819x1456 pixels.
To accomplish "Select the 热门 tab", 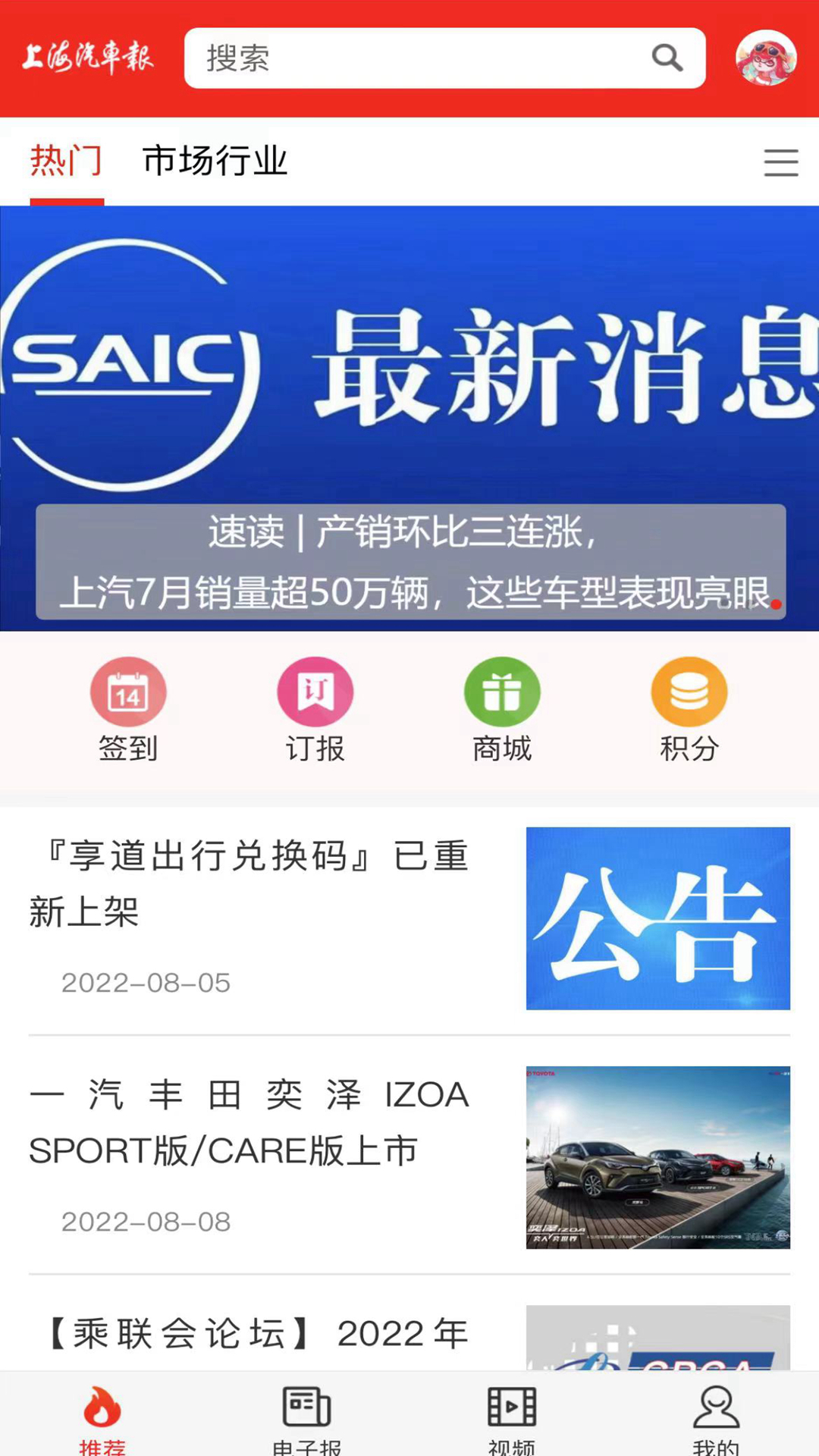I will point(66,162).
